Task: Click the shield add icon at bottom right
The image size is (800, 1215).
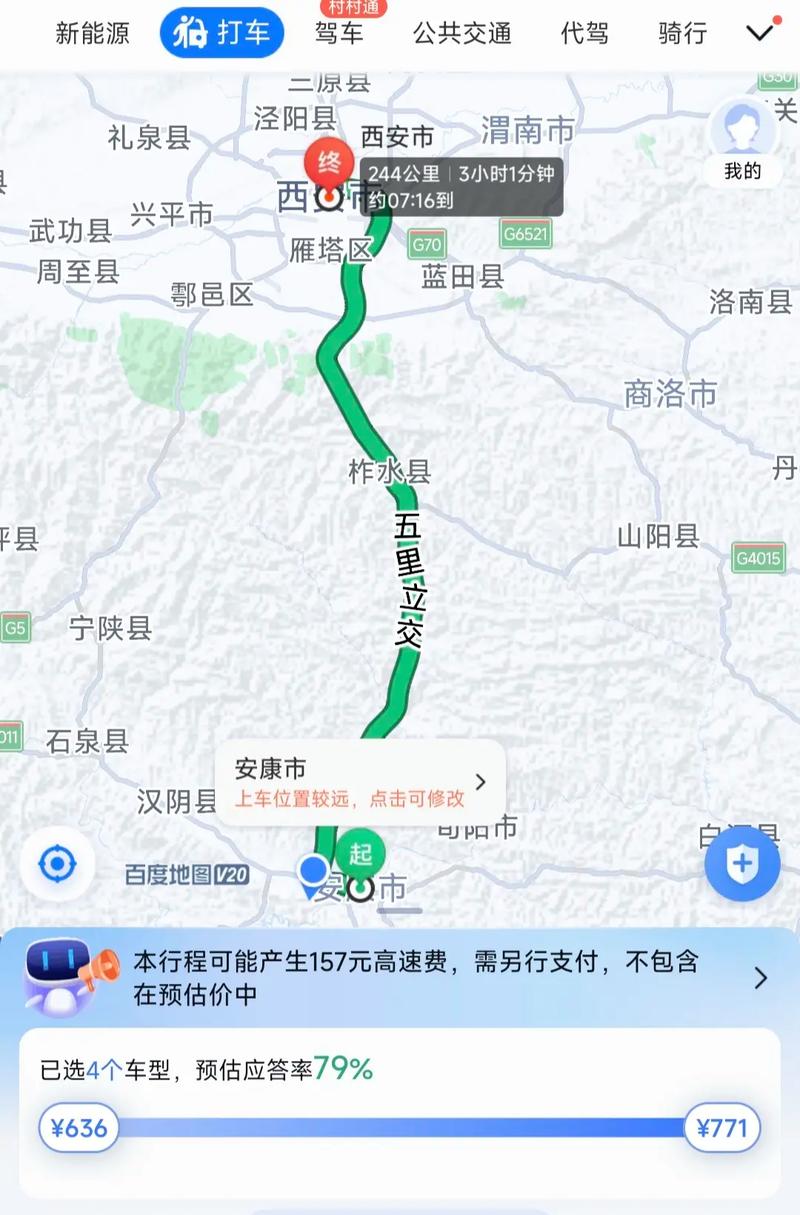Action: click(743, 863)
